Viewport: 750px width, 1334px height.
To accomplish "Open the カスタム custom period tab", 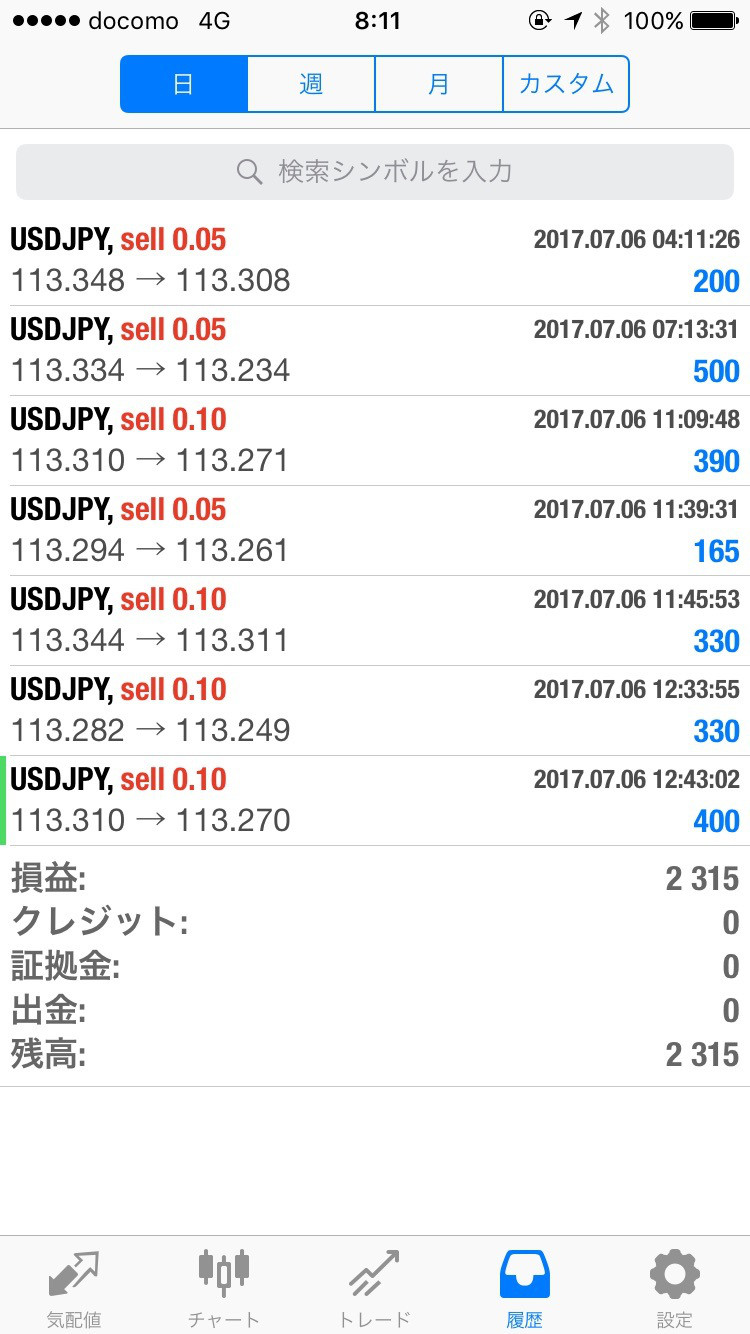I will [566, 84].
